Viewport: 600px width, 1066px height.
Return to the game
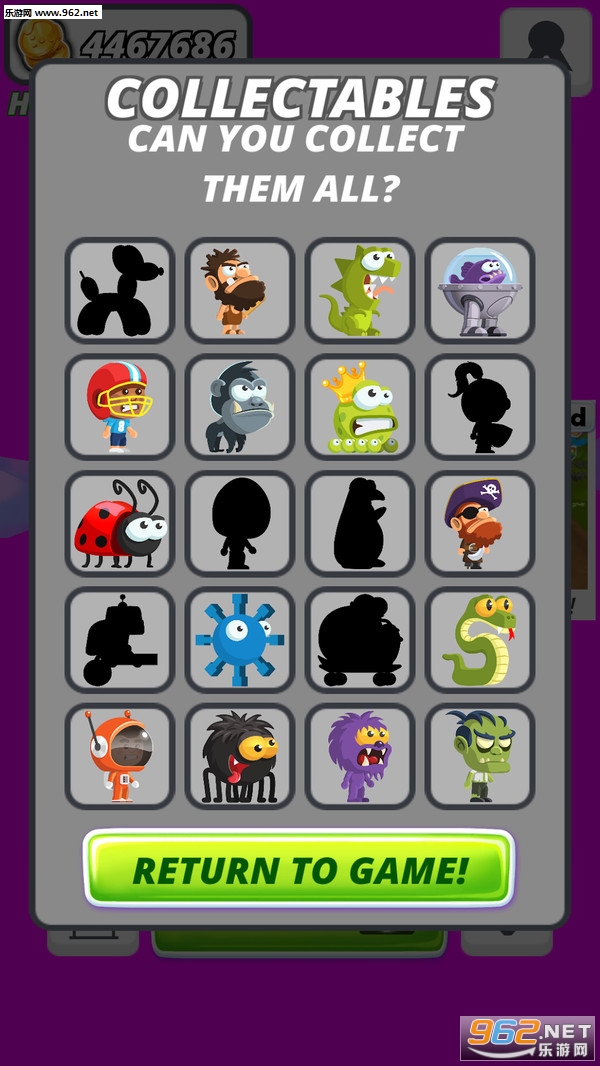click(299, 868)
